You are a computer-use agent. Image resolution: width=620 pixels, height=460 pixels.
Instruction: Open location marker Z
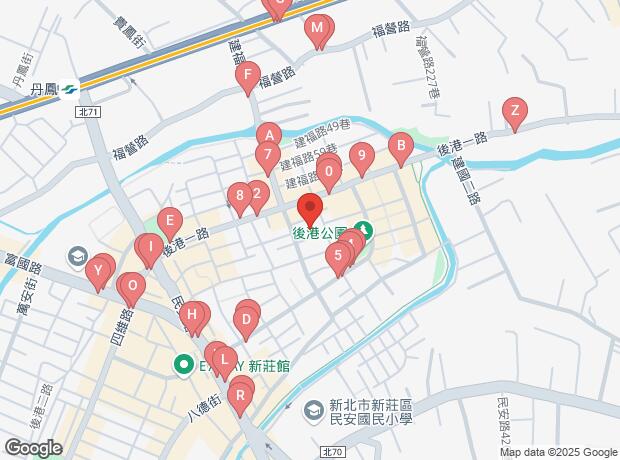click(514, 111)
